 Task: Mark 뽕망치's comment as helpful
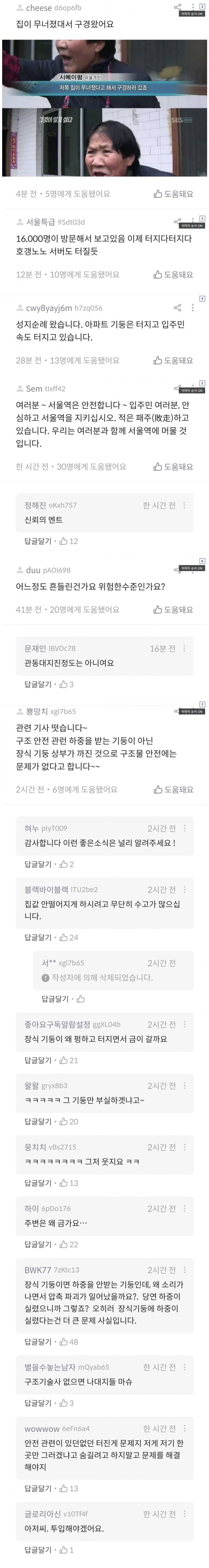coord(174,789)
